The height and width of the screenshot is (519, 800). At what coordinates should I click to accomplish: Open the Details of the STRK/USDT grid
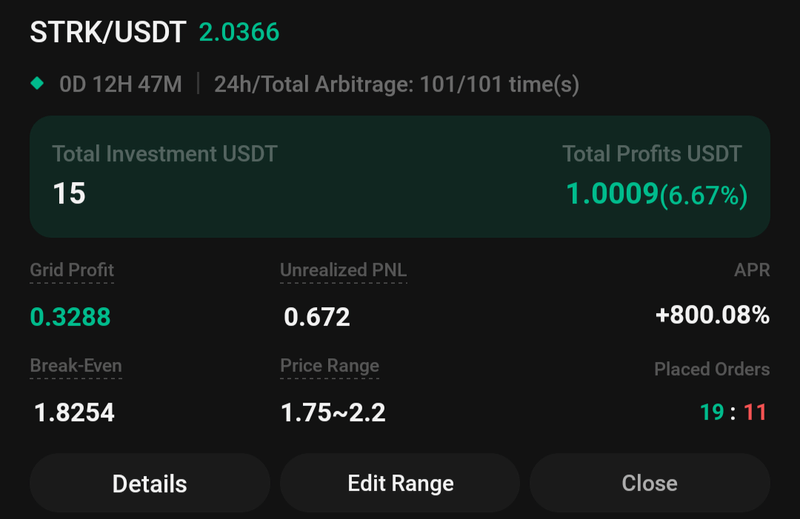tap(150, 483)
